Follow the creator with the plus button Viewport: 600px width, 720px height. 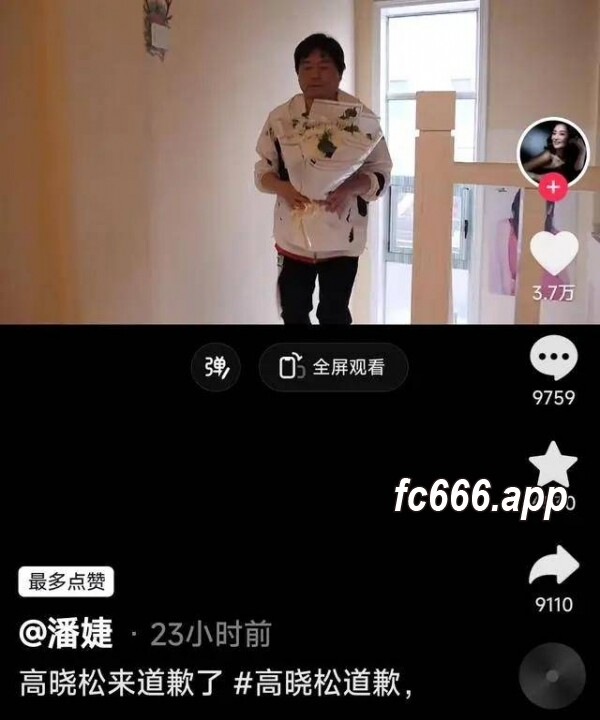[553, 188]
